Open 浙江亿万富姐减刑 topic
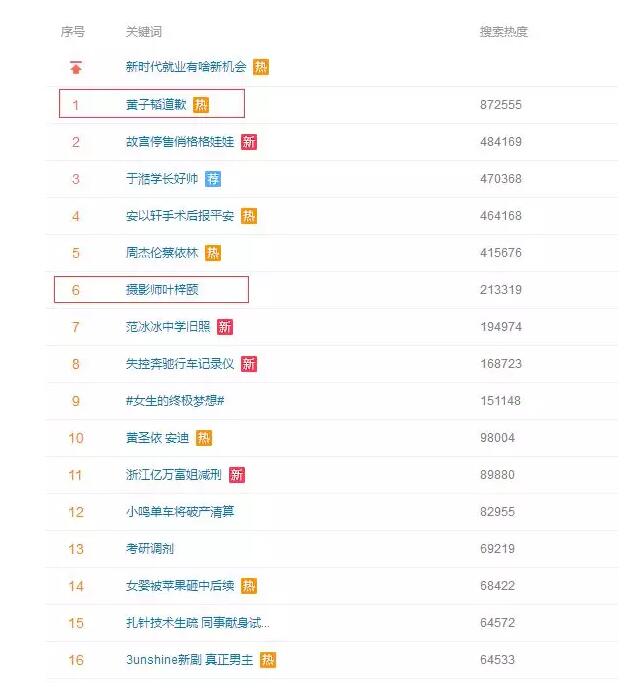Screen dimensions: 641x690 click(174, 475)
